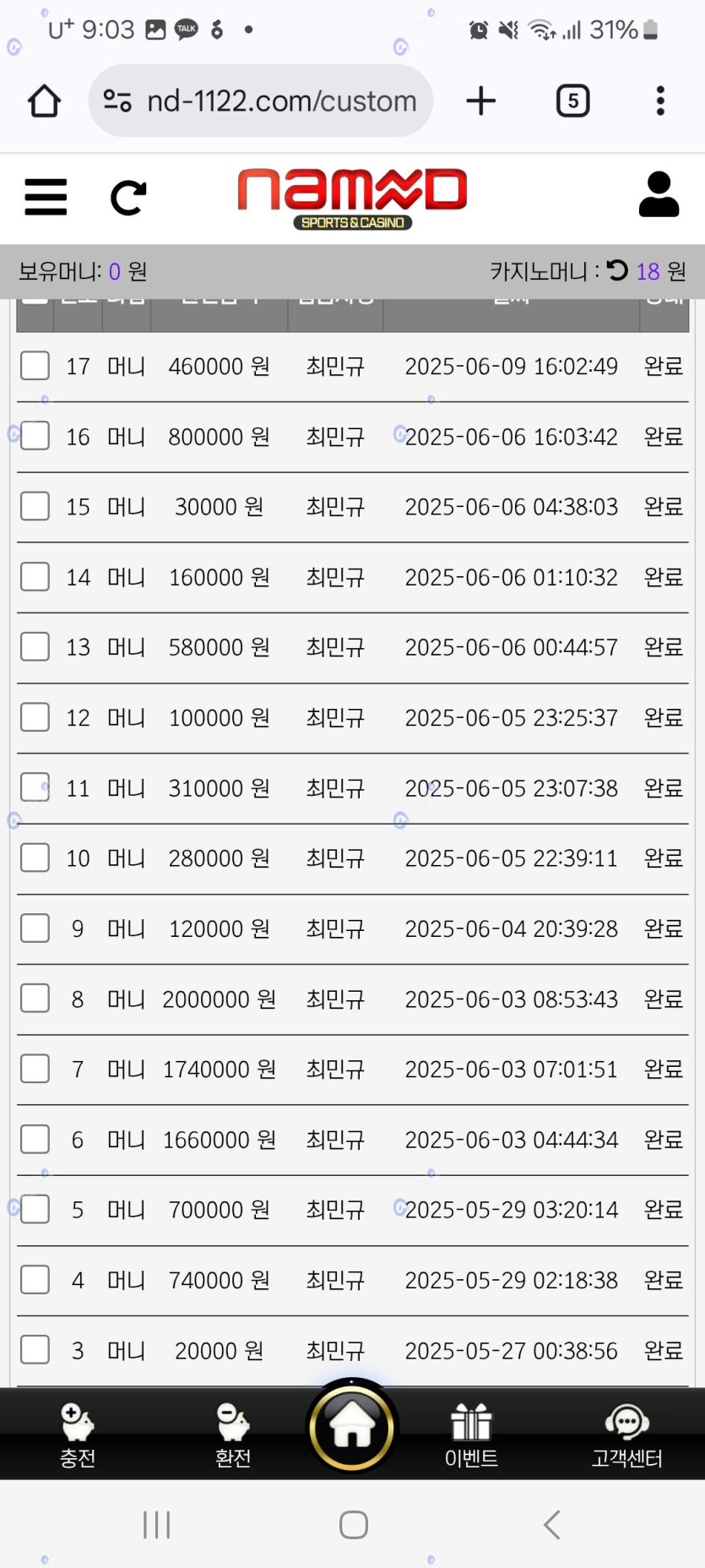Tap the browser address bar
Image resolution: width=705 pixels, height=1568 pixels.
[x=261, y=101]
